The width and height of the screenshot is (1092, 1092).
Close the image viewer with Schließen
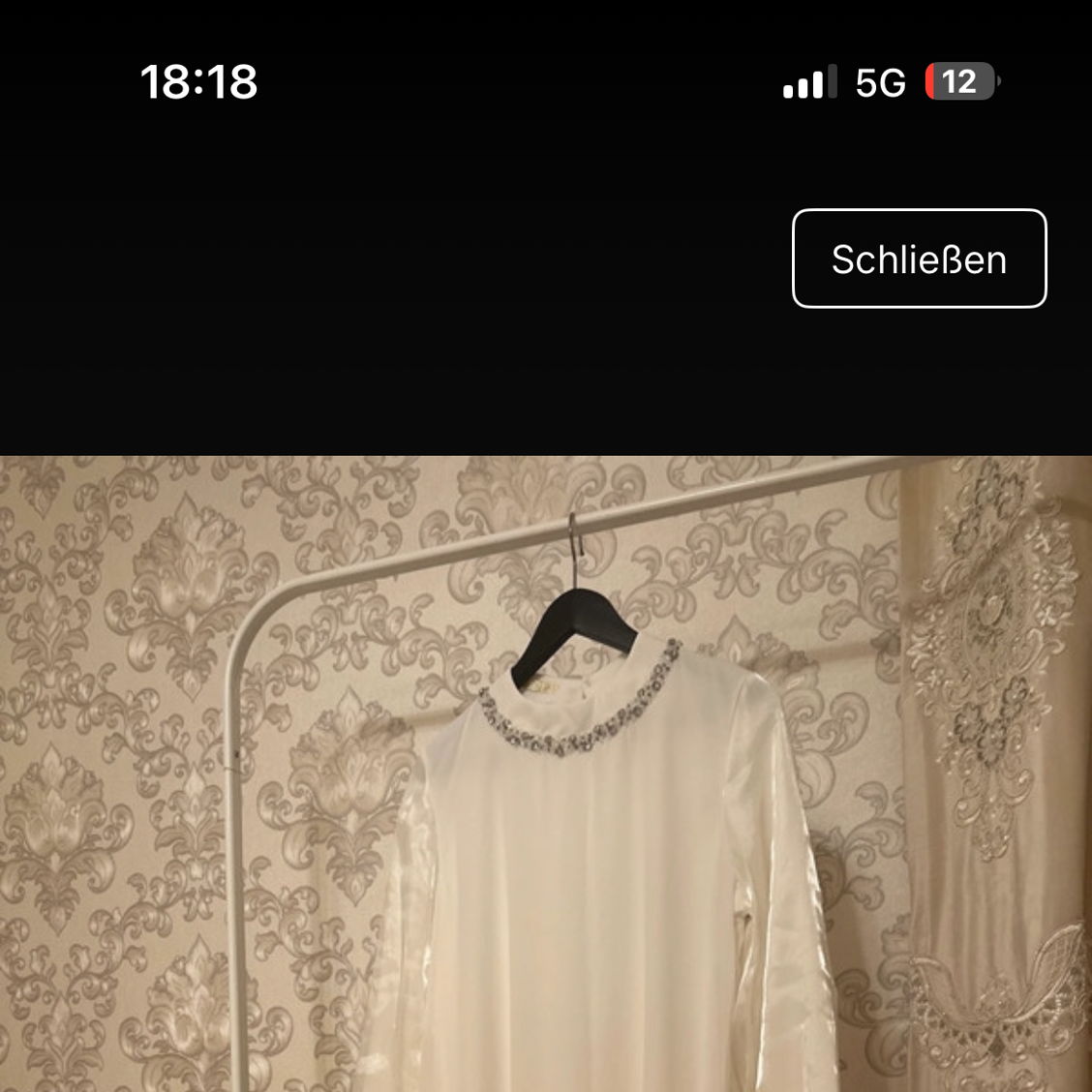point(919,259)
